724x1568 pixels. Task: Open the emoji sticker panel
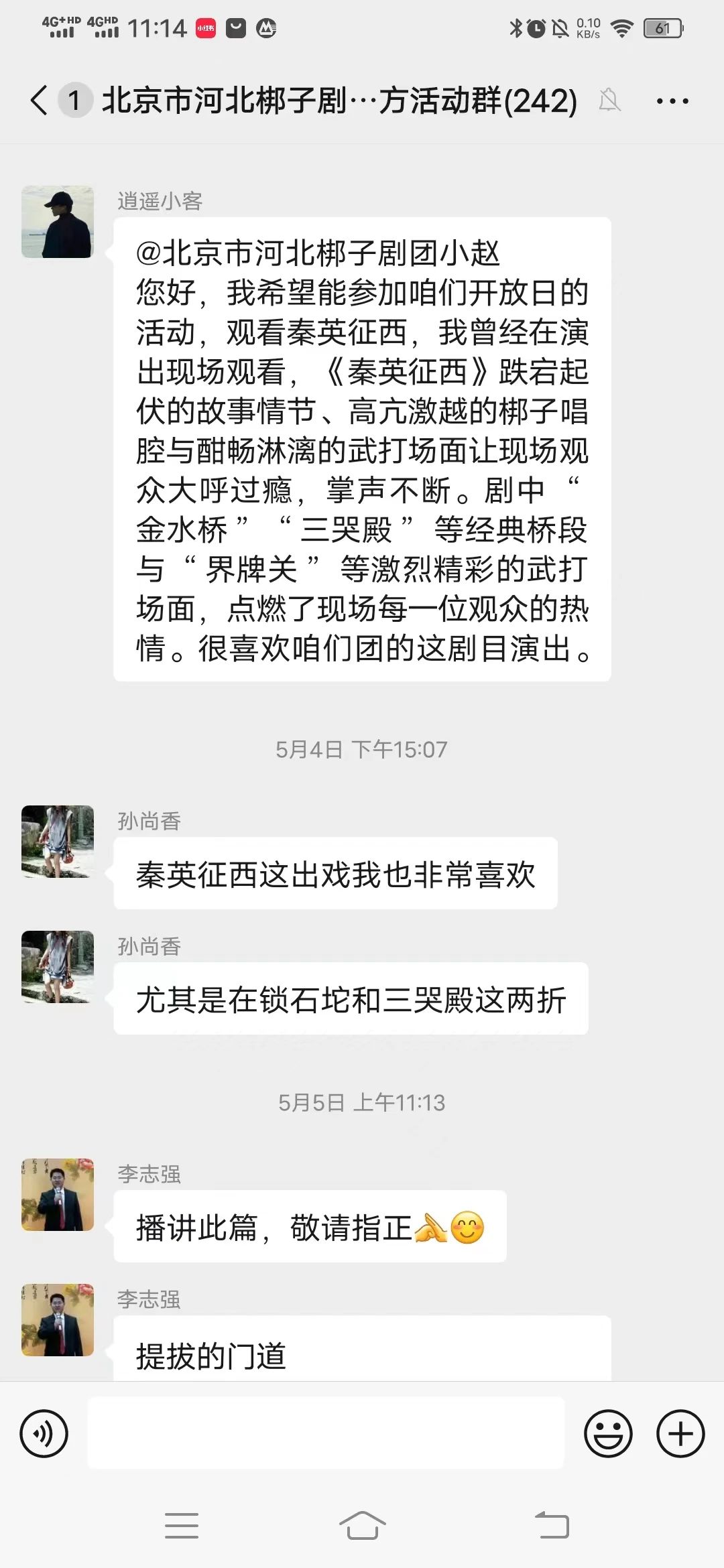tap(608, 1434)
